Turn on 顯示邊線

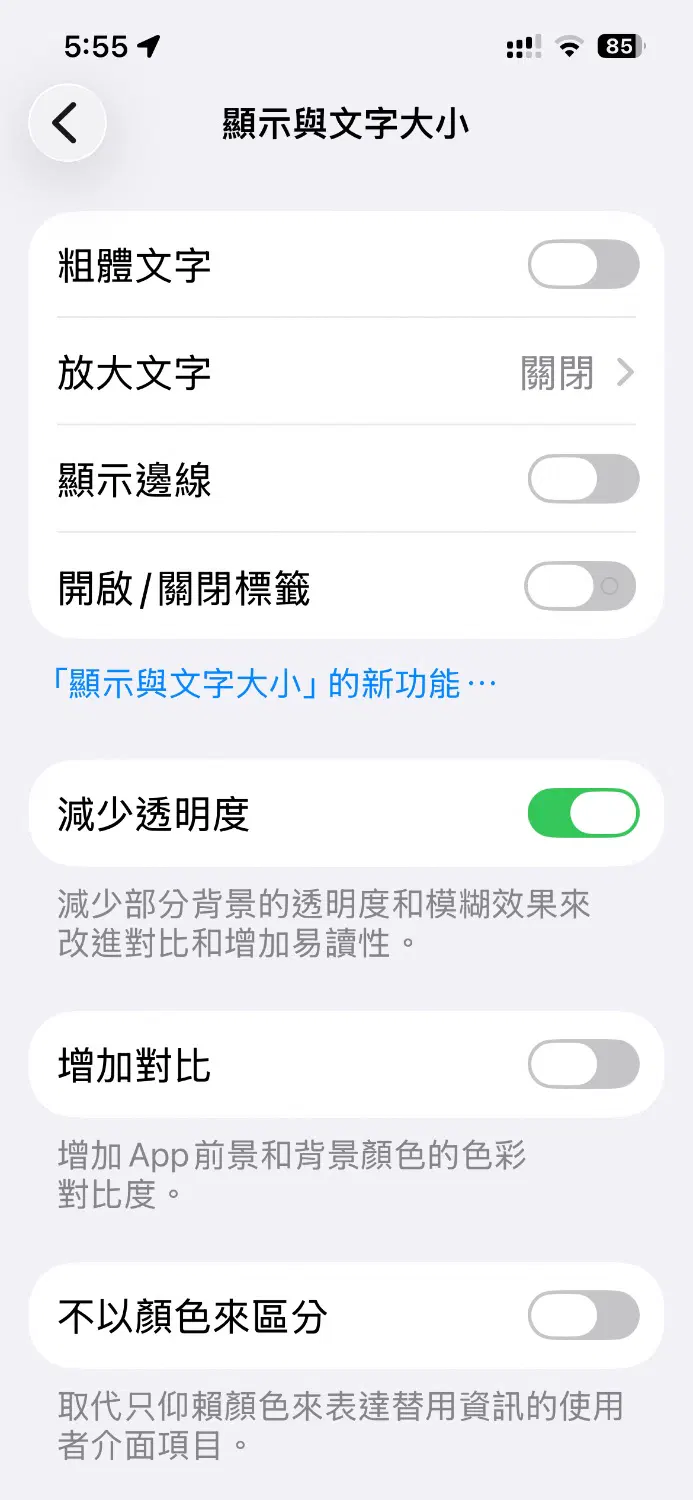coord(582,479)
